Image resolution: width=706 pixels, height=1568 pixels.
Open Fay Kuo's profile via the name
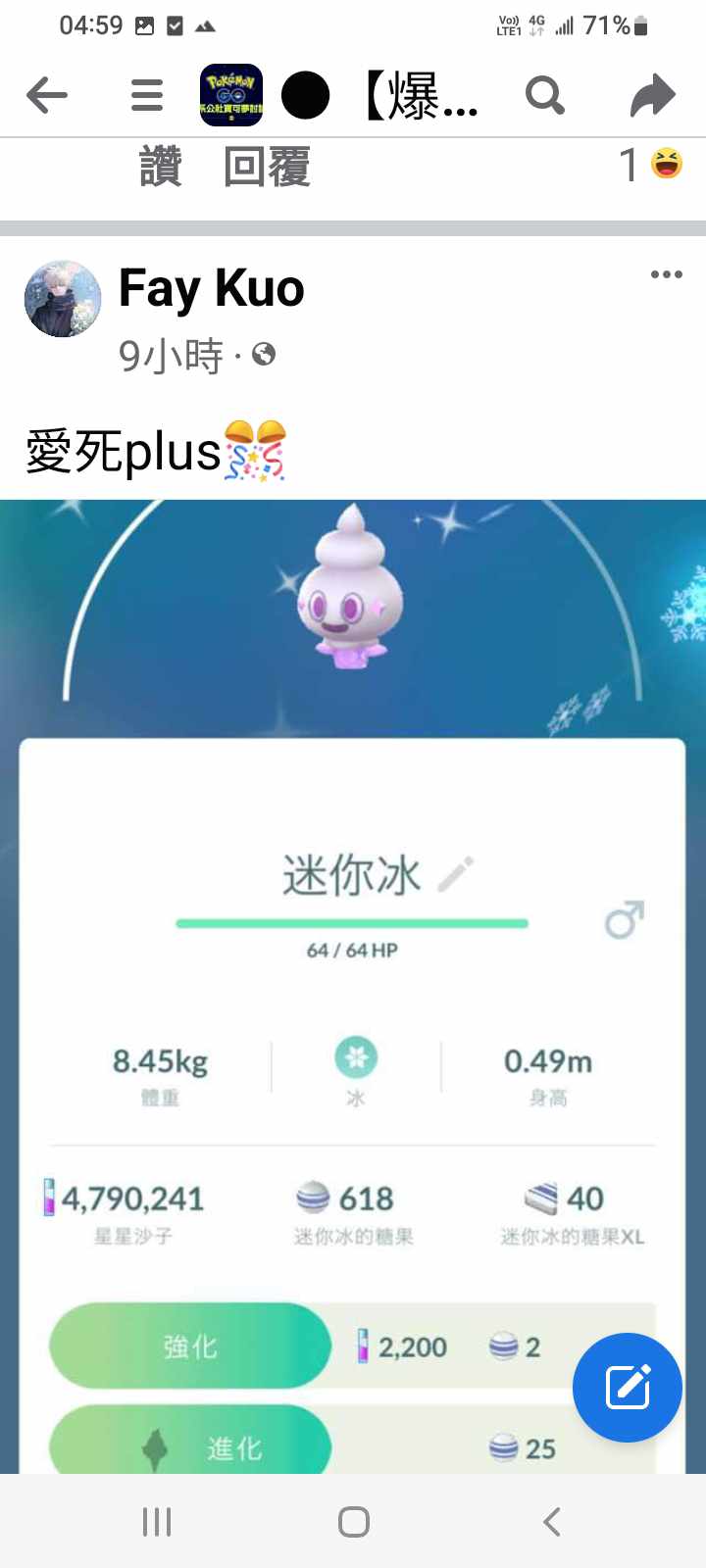click(x=211, y=289)
